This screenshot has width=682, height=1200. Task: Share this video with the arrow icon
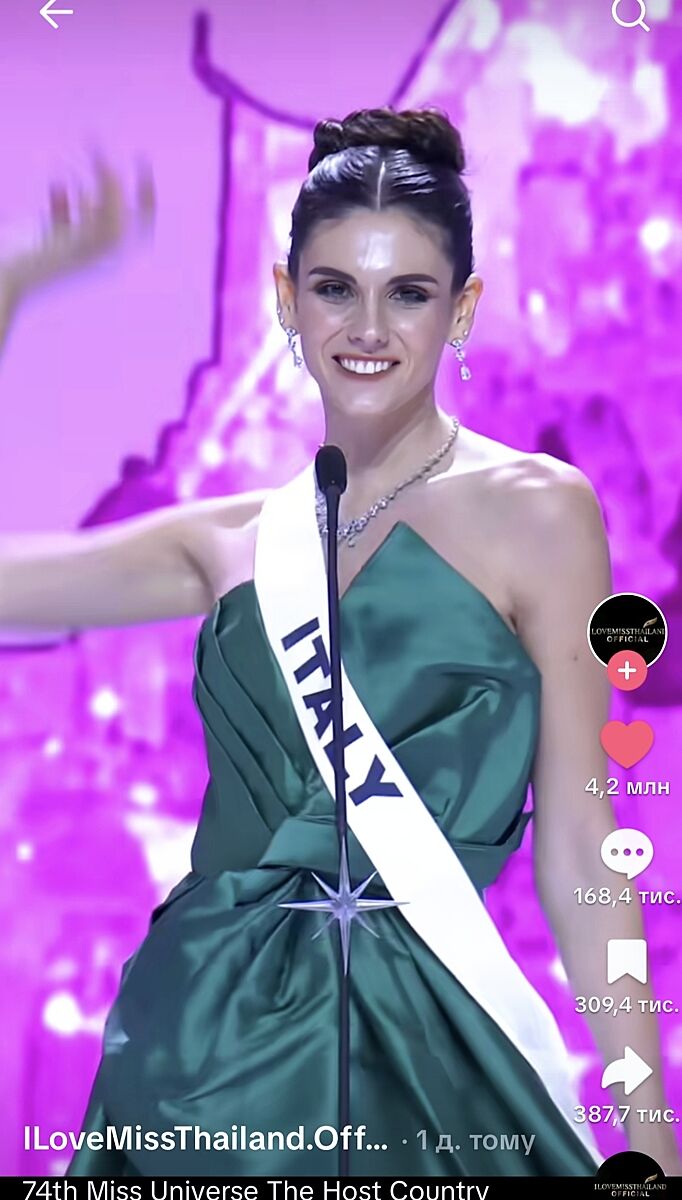point(627,1071)
